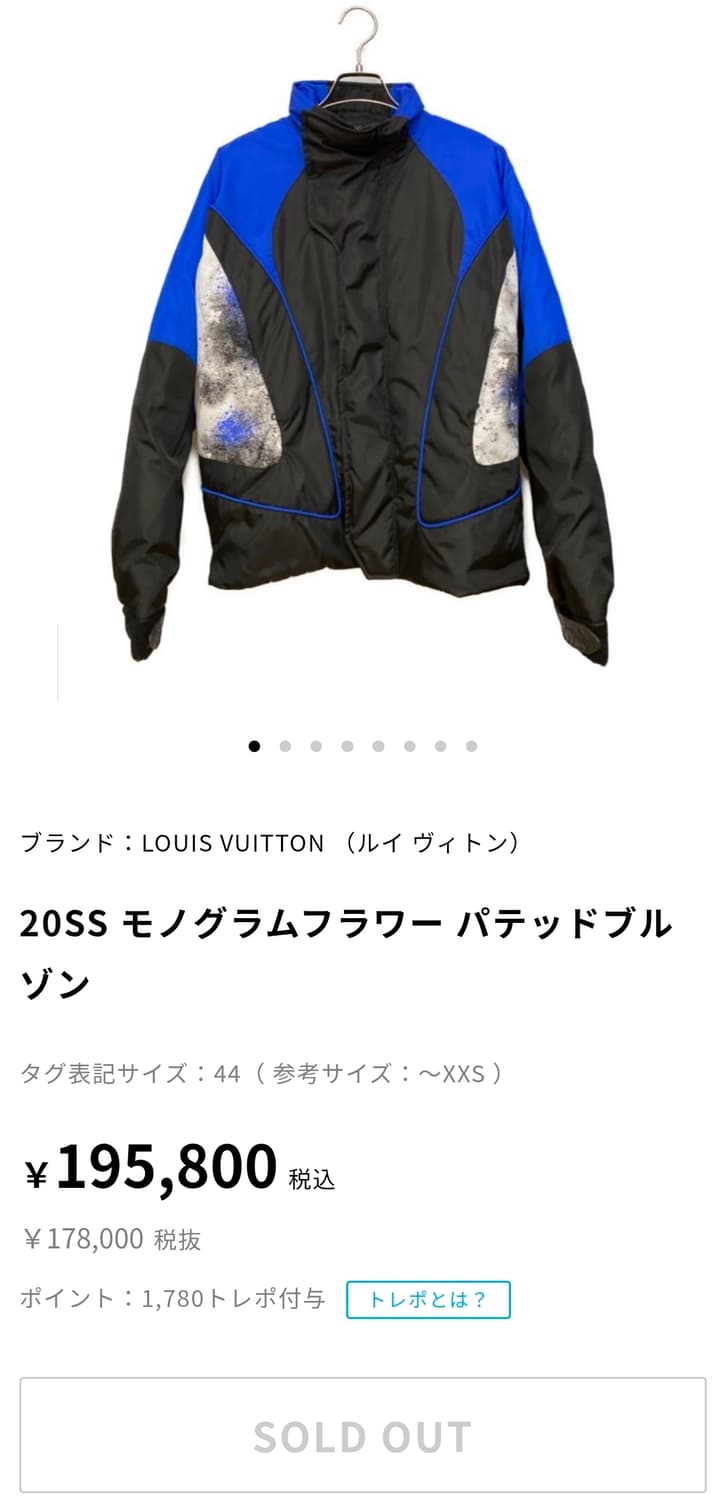Select the last carousel dot indicator

469,744
